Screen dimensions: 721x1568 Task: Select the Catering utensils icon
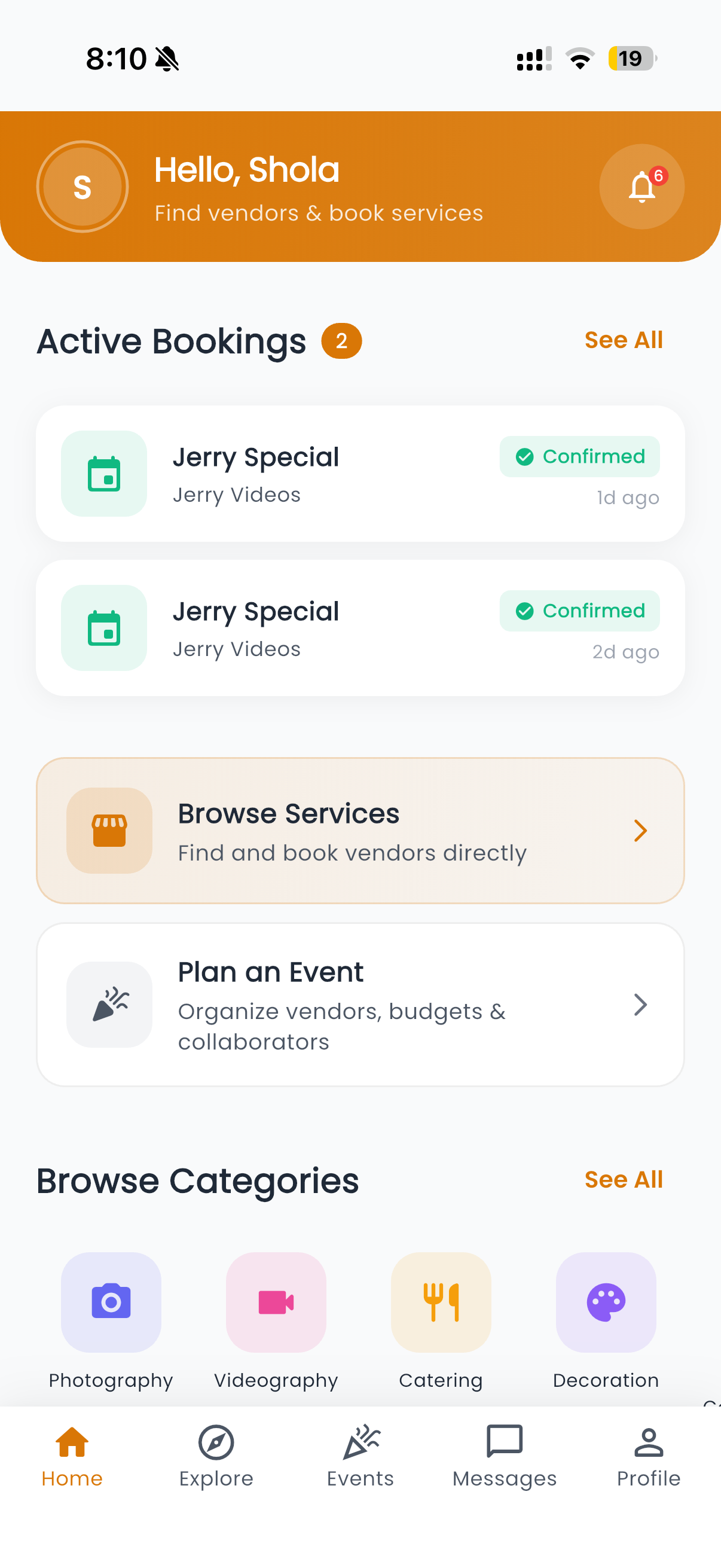click(x=441, y=1303)
